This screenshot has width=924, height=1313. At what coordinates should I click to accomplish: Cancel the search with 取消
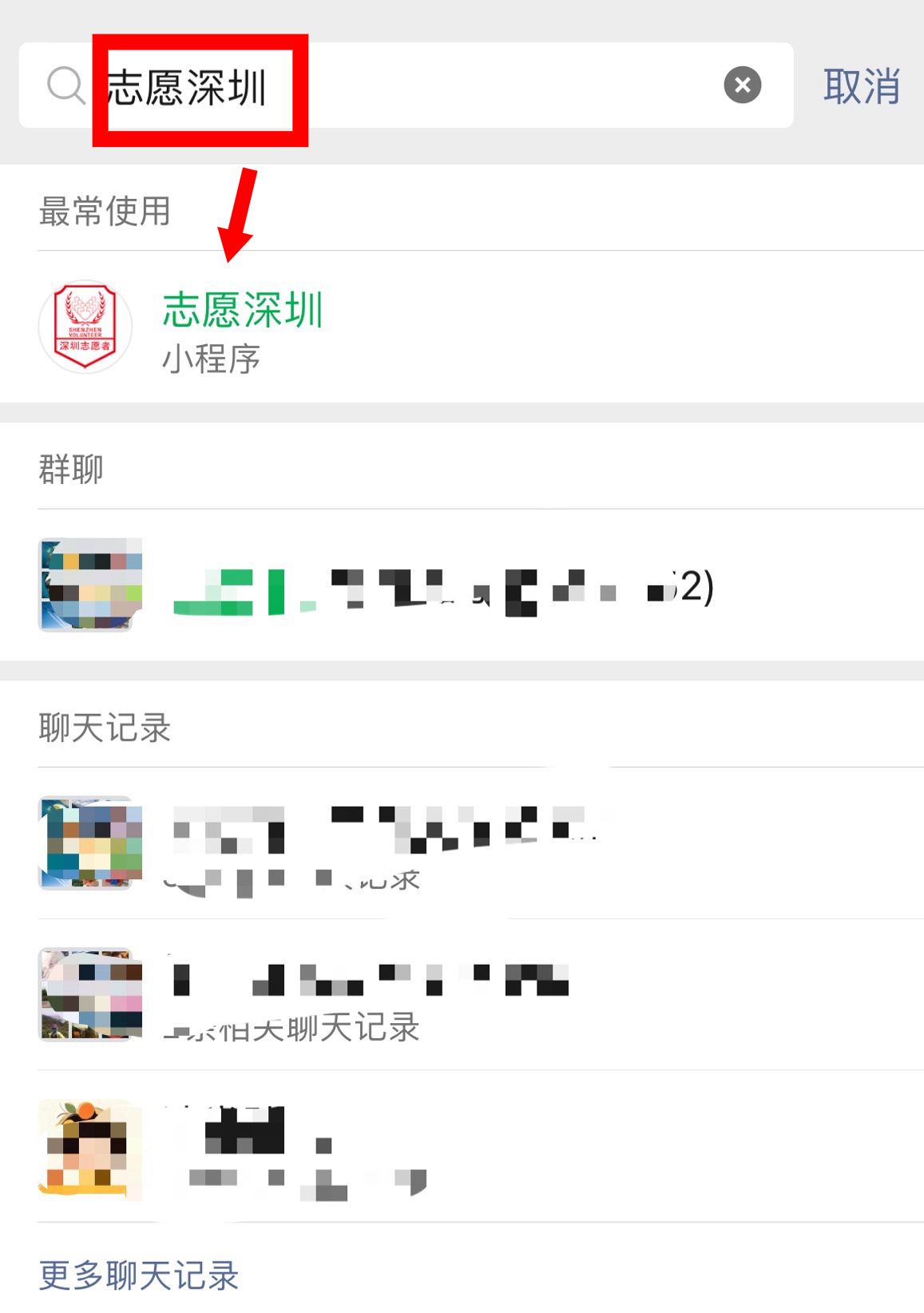click(x=861, y=85)
